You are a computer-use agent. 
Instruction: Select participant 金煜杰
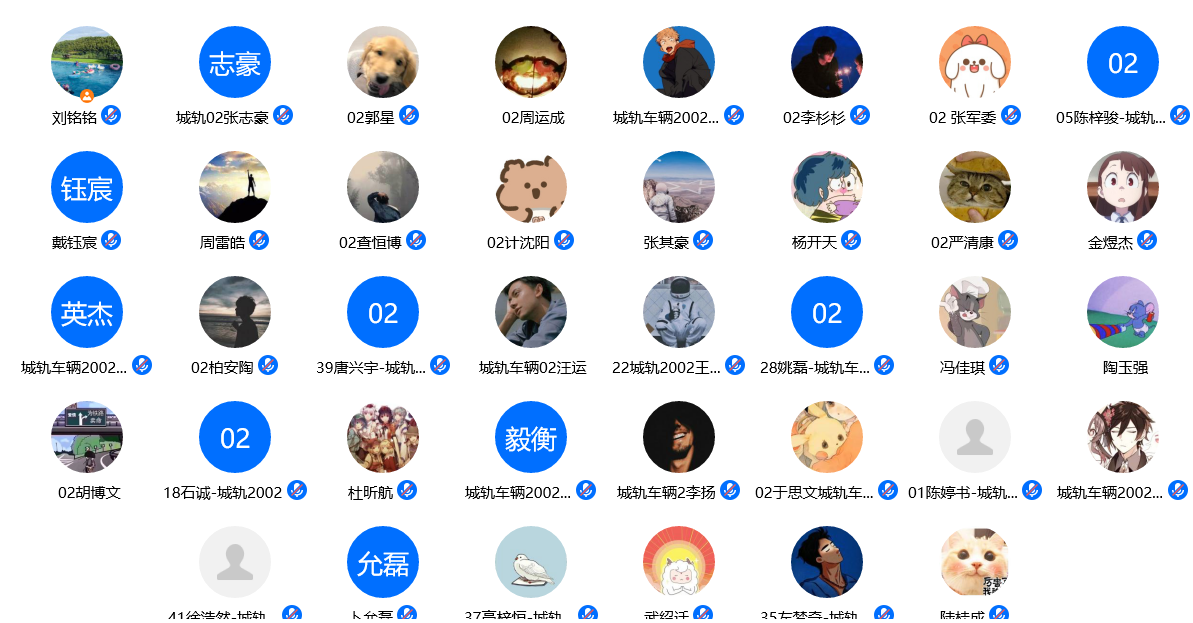(1123, 187)
